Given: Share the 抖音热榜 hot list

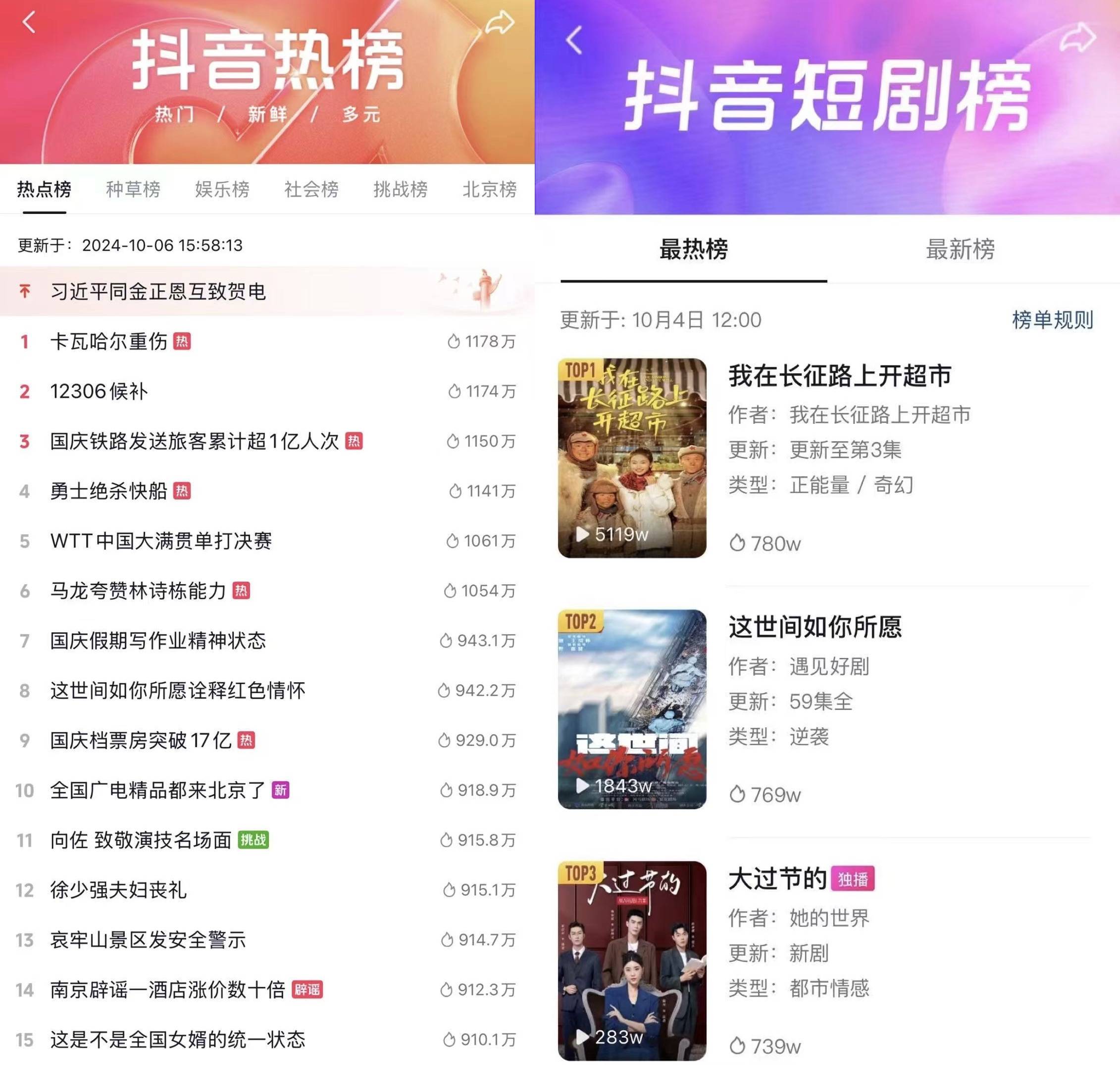Looking at the screenshot, I should coord(500,23).
